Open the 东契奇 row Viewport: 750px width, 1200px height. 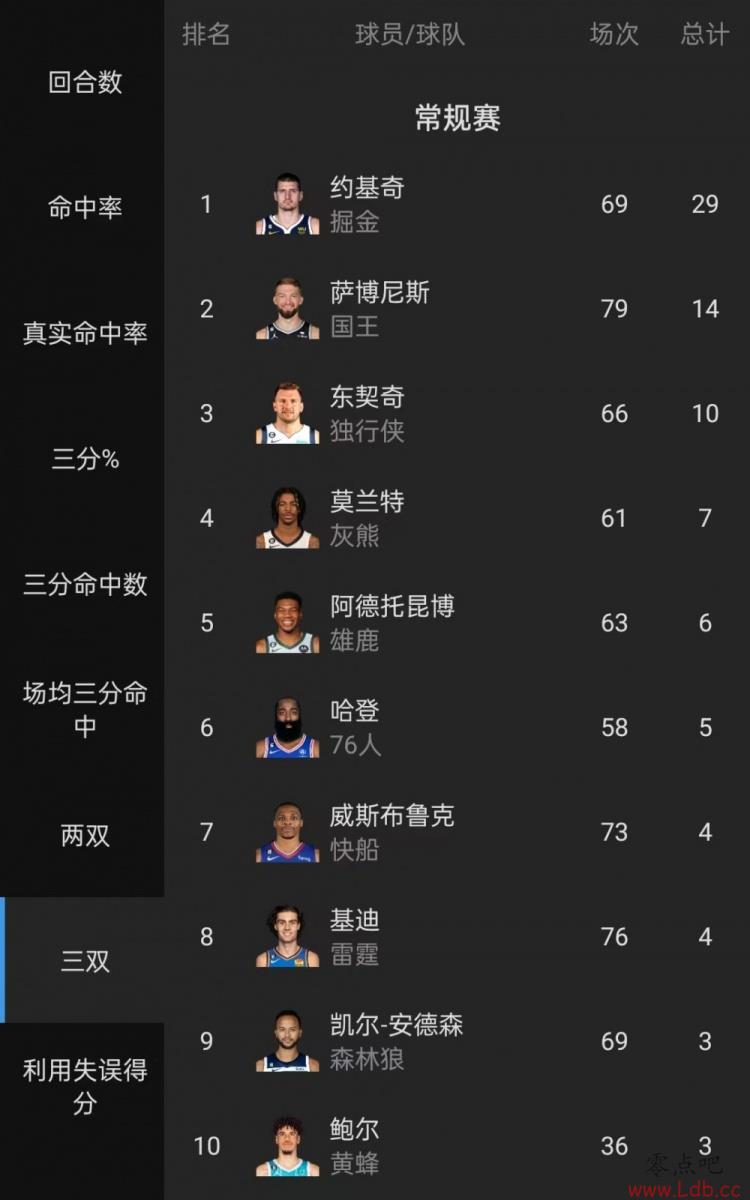(x=456, y=413)
